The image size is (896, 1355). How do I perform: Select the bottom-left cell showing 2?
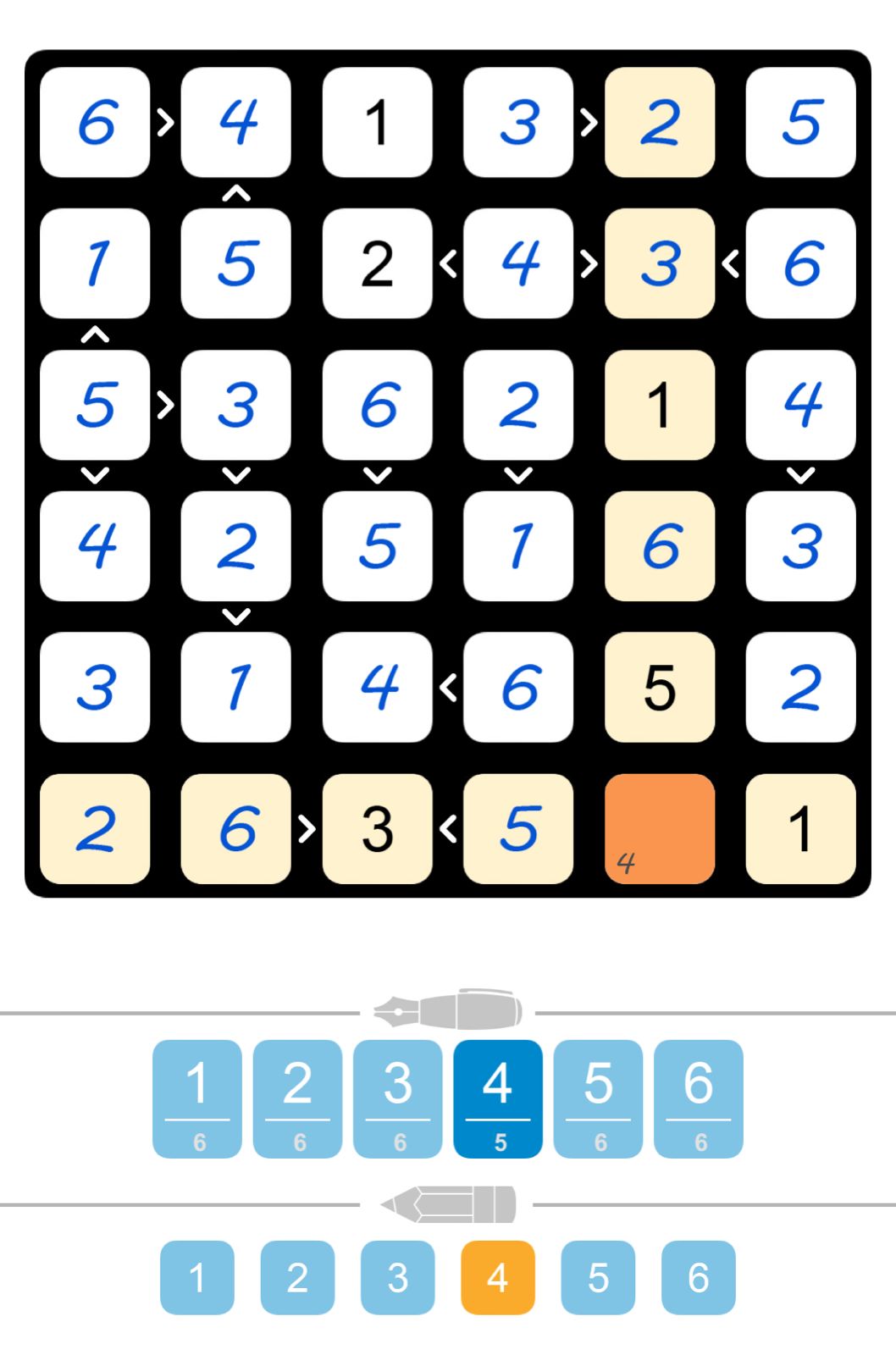coord(96,828)
